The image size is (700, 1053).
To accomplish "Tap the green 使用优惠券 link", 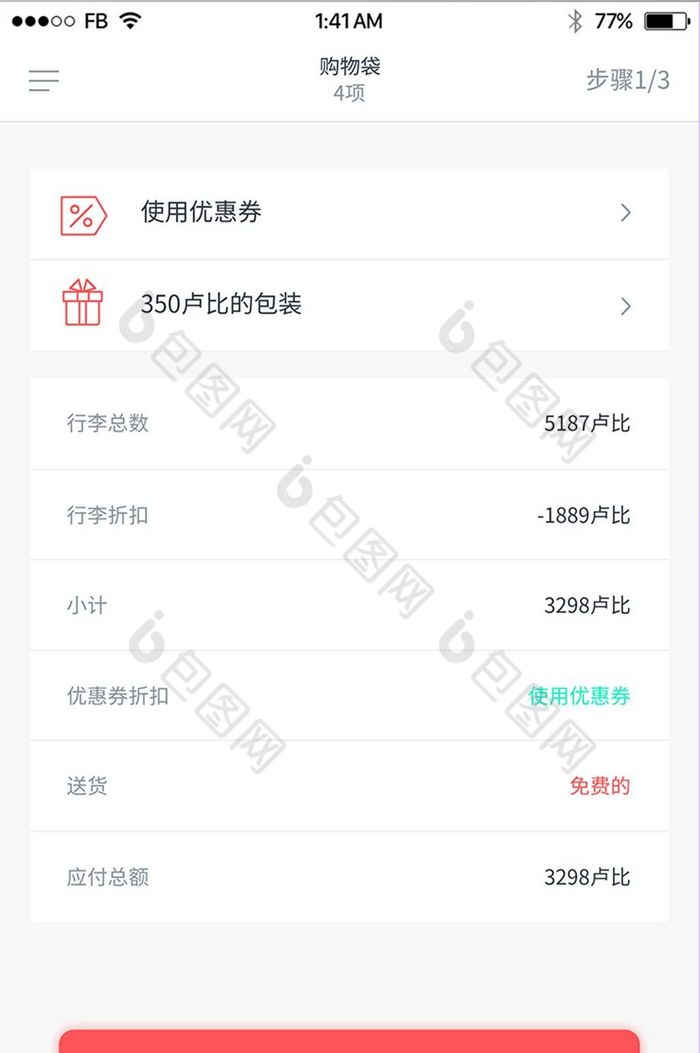I will click(579, 697).
